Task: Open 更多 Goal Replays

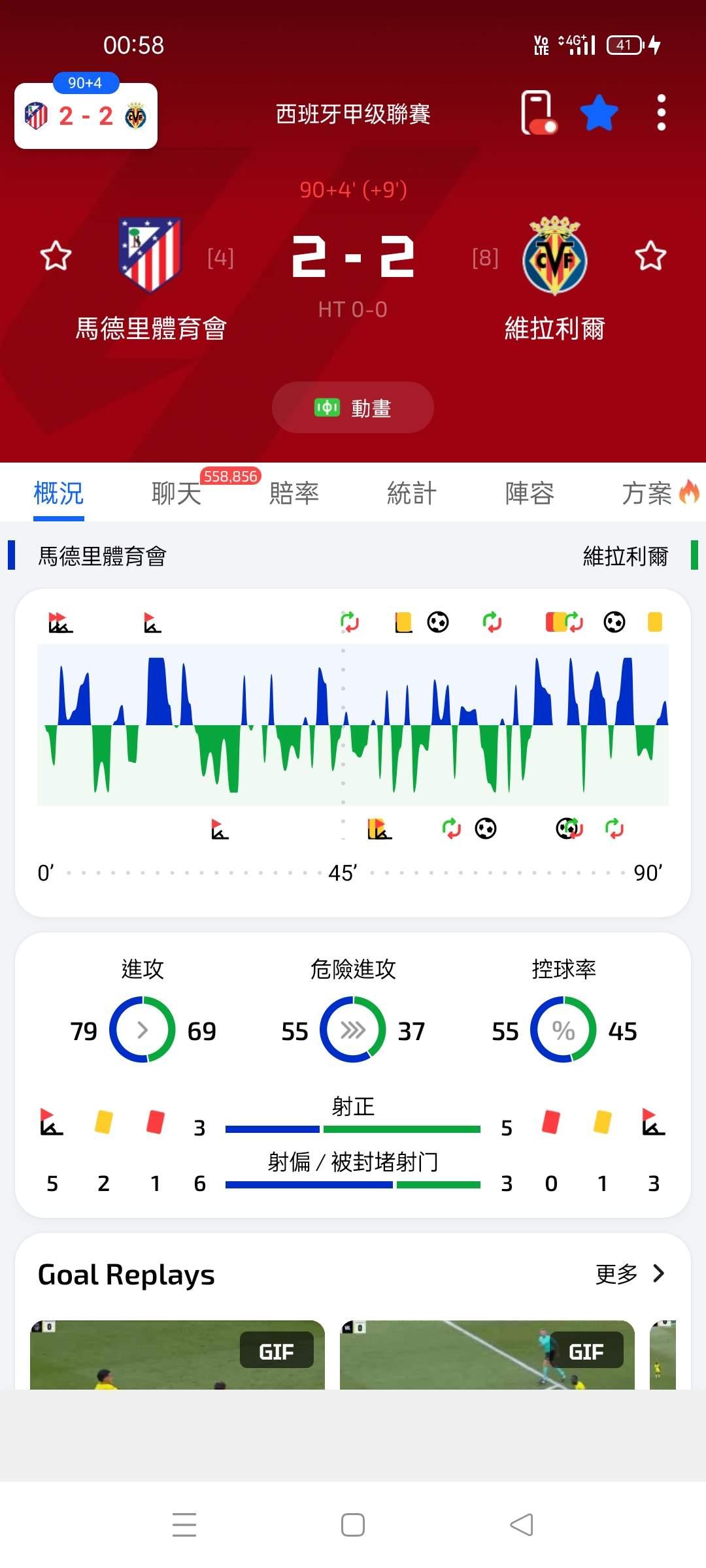Action: [x=630, y=1273]
